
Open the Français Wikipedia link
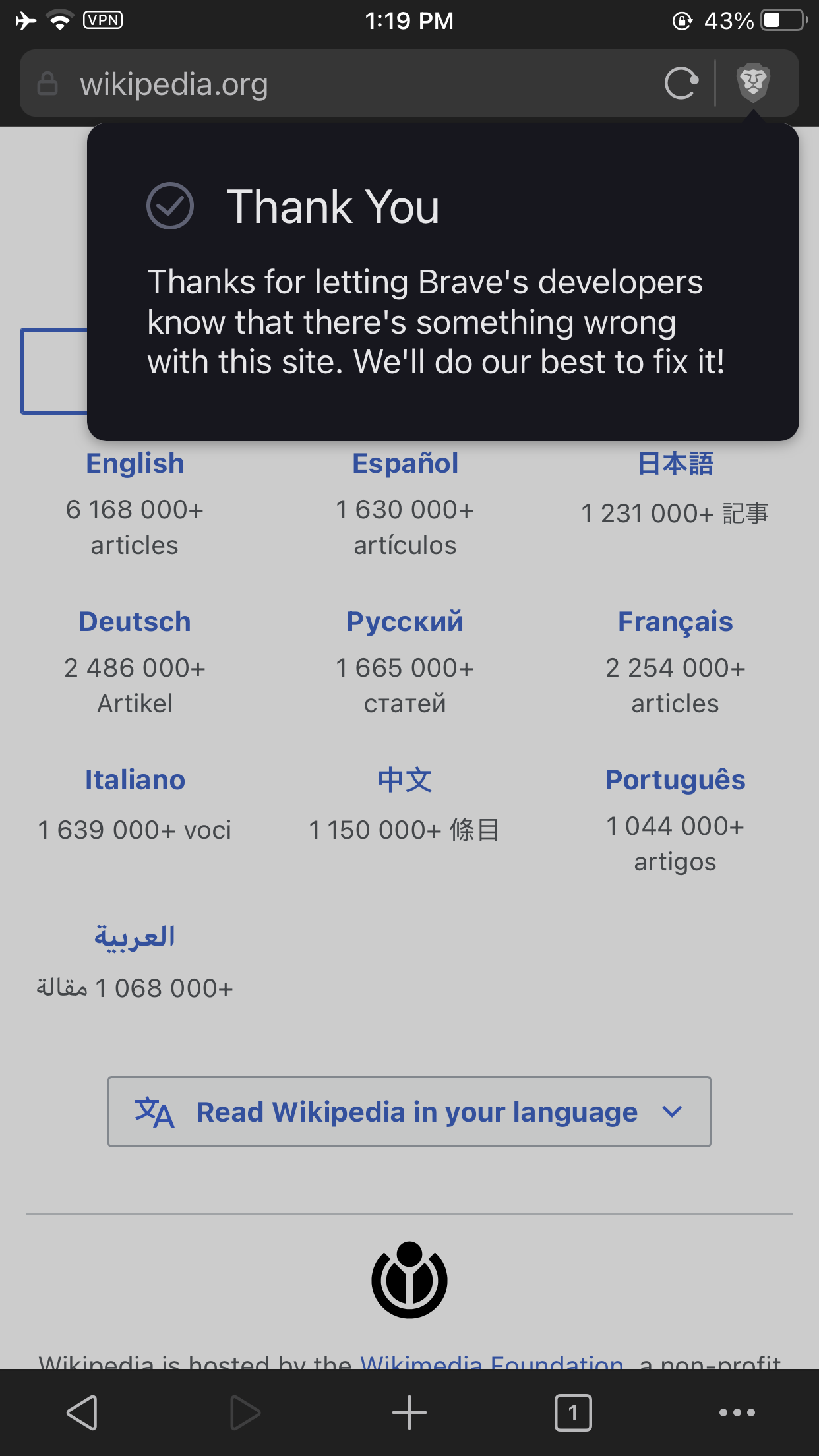(675, 622)
